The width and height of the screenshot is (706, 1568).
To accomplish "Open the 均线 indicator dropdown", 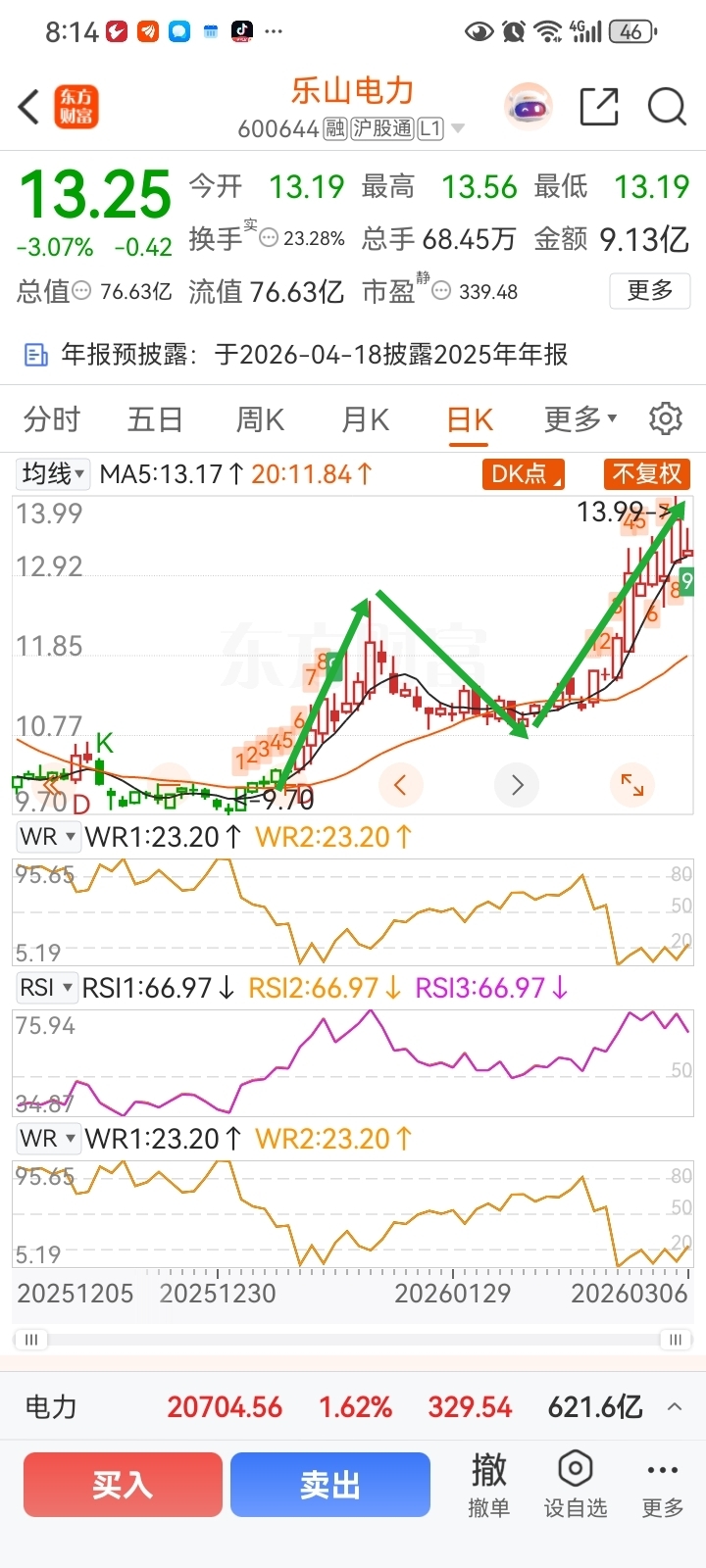I will (x=53, y=474).
